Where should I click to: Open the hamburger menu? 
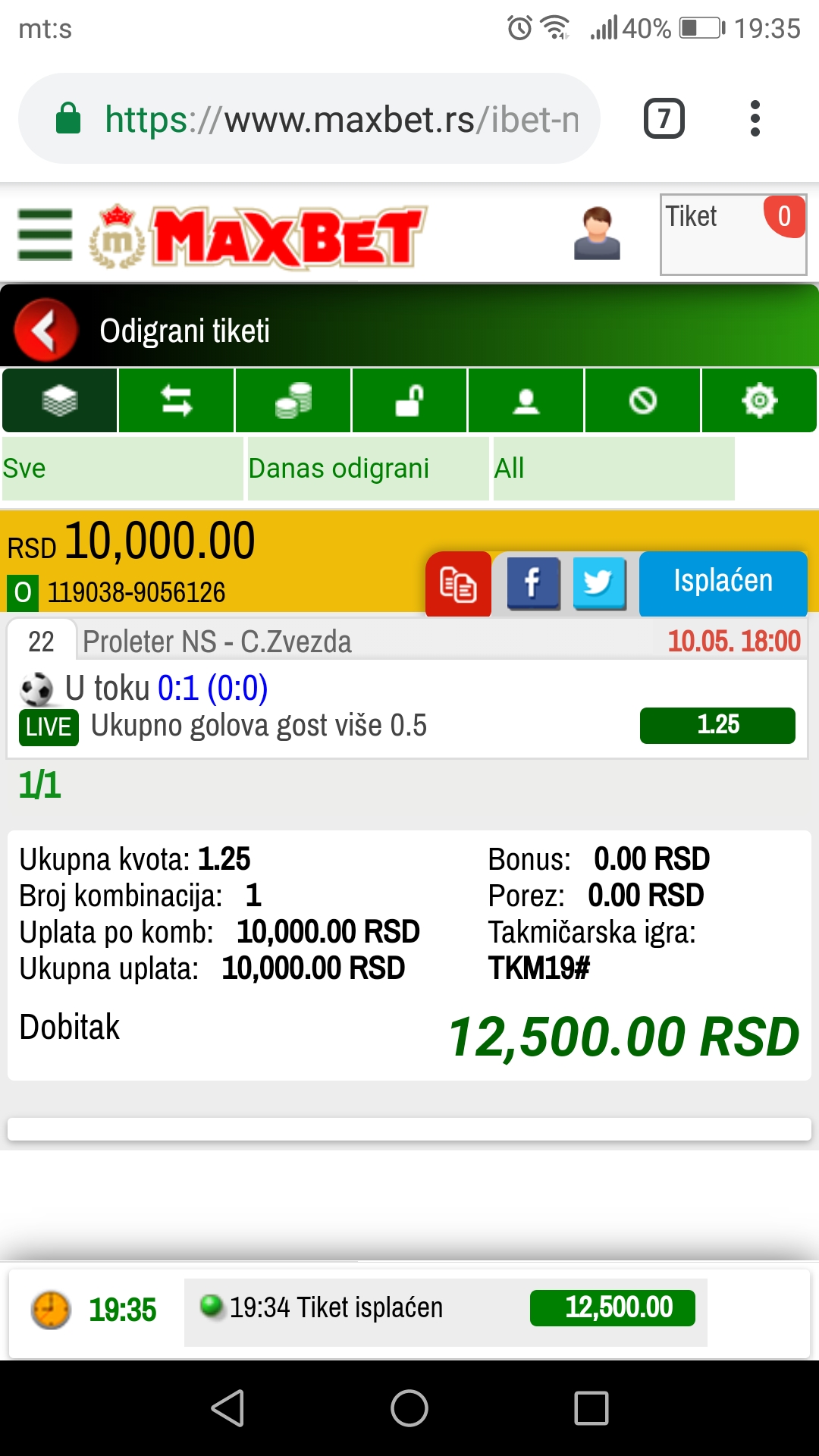pos(45,234)
